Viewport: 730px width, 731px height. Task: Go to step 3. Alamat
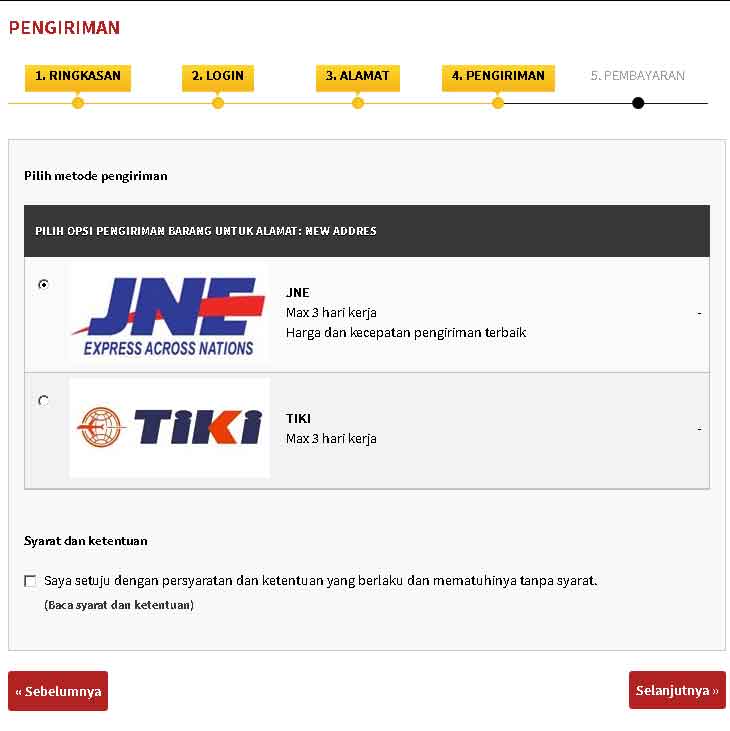click(357, 76)
